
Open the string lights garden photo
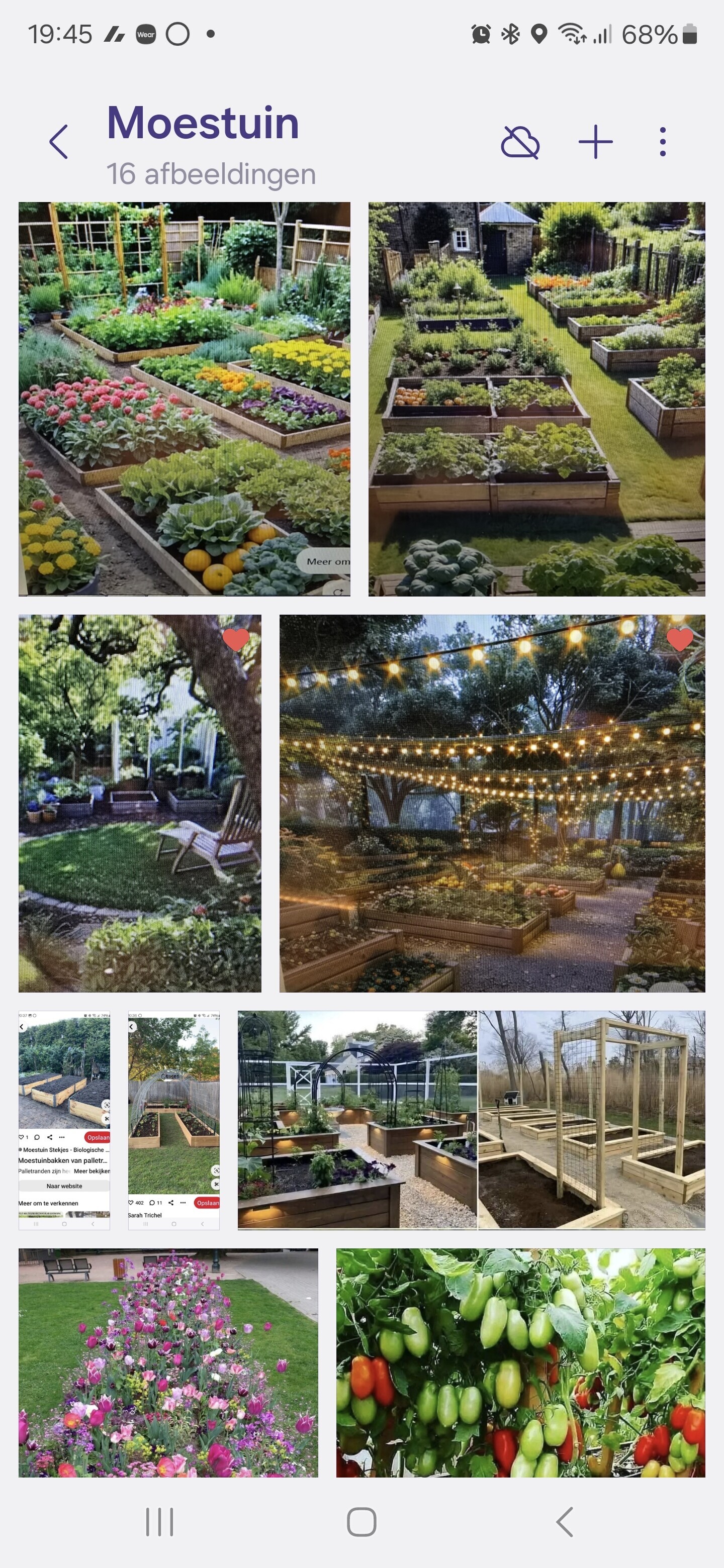coord(492,804)
